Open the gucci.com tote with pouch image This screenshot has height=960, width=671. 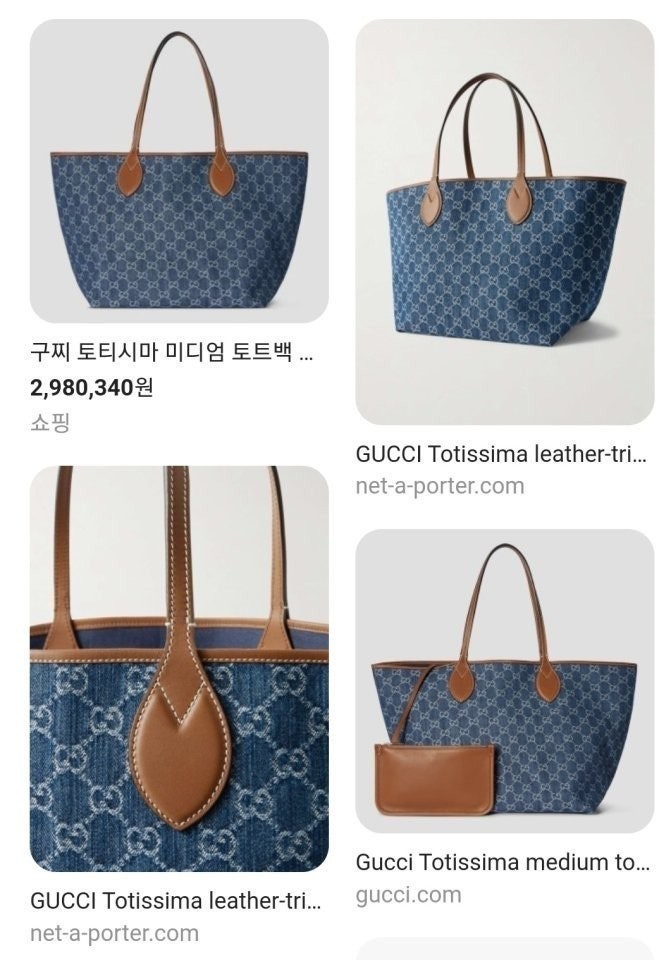coord(505,680)
